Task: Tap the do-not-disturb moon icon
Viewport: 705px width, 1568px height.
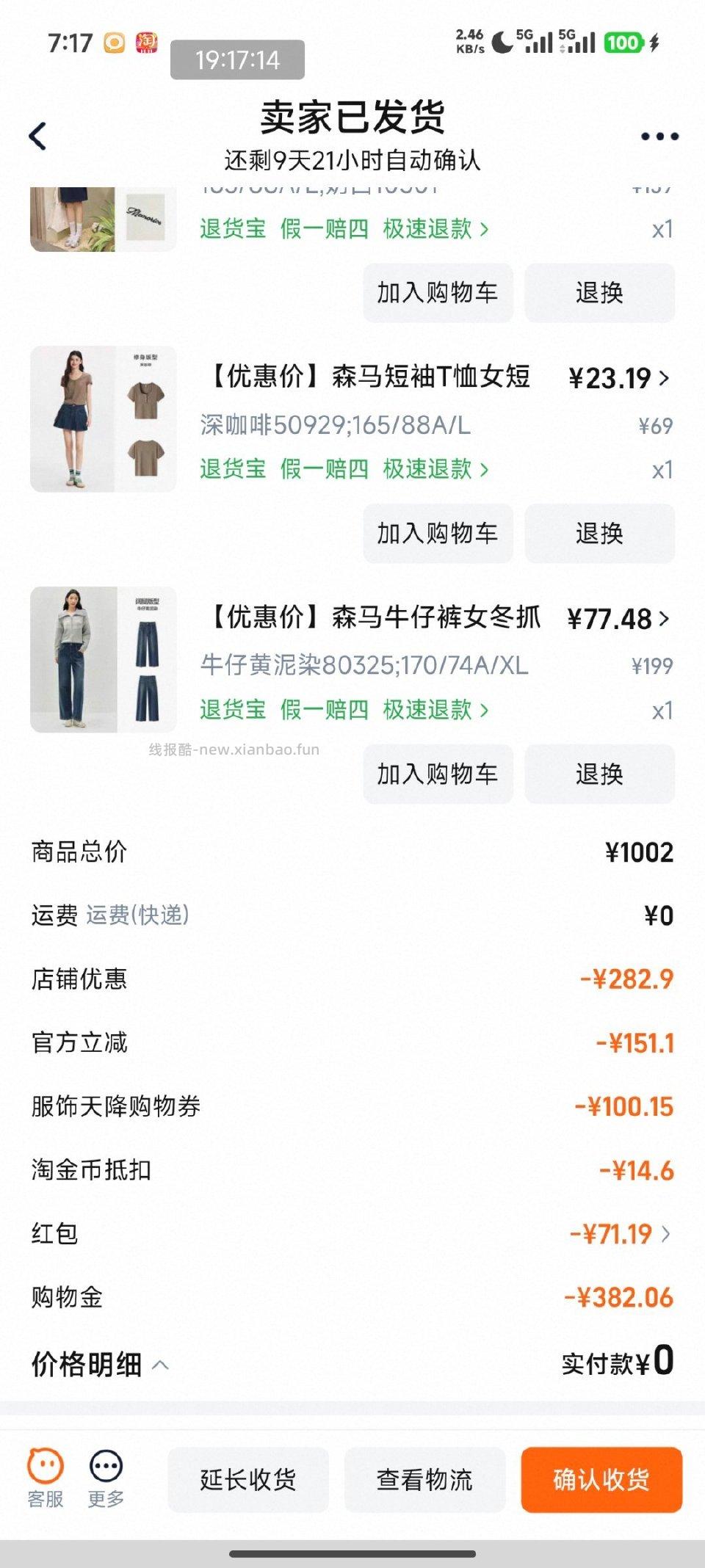Action: click(x=503, y=43)
